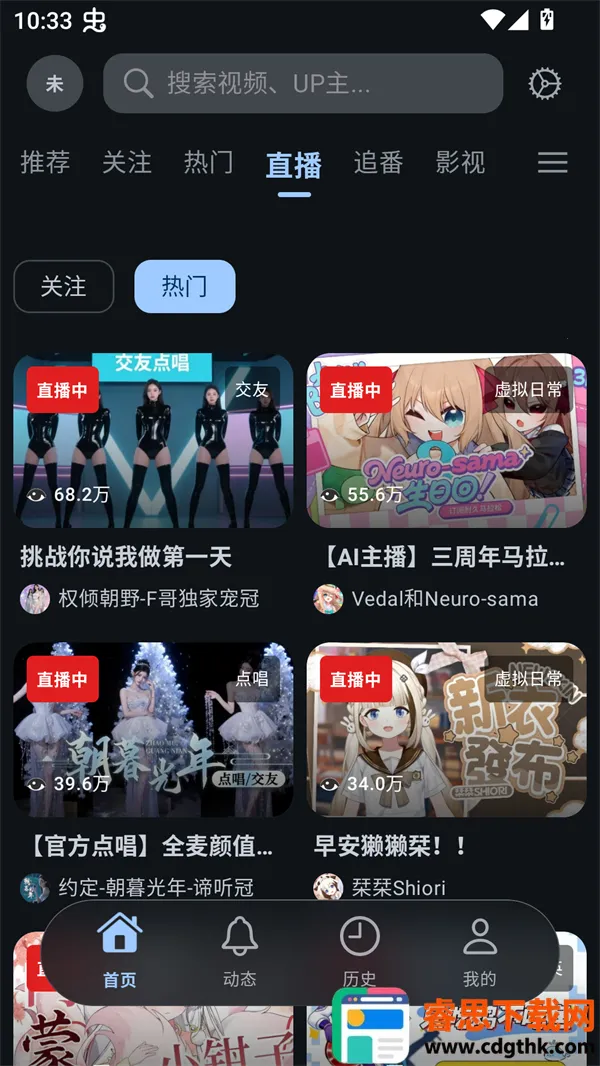600x1066 pixels.
Task: Open live stream 挑战你说我做第一天
Action: point(153,440)
